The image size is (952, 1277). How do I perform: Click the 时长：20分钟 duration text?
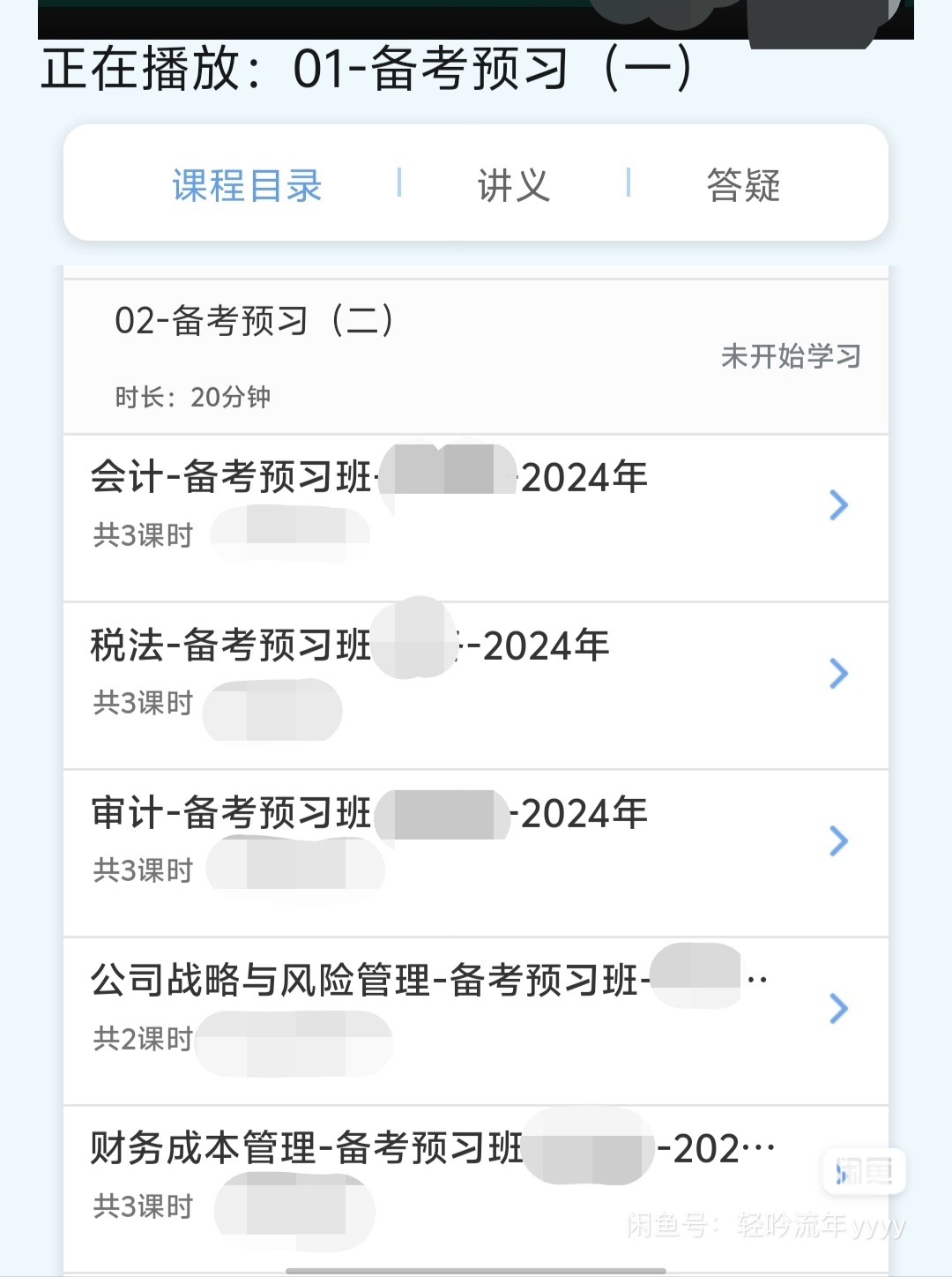[196, 398]
